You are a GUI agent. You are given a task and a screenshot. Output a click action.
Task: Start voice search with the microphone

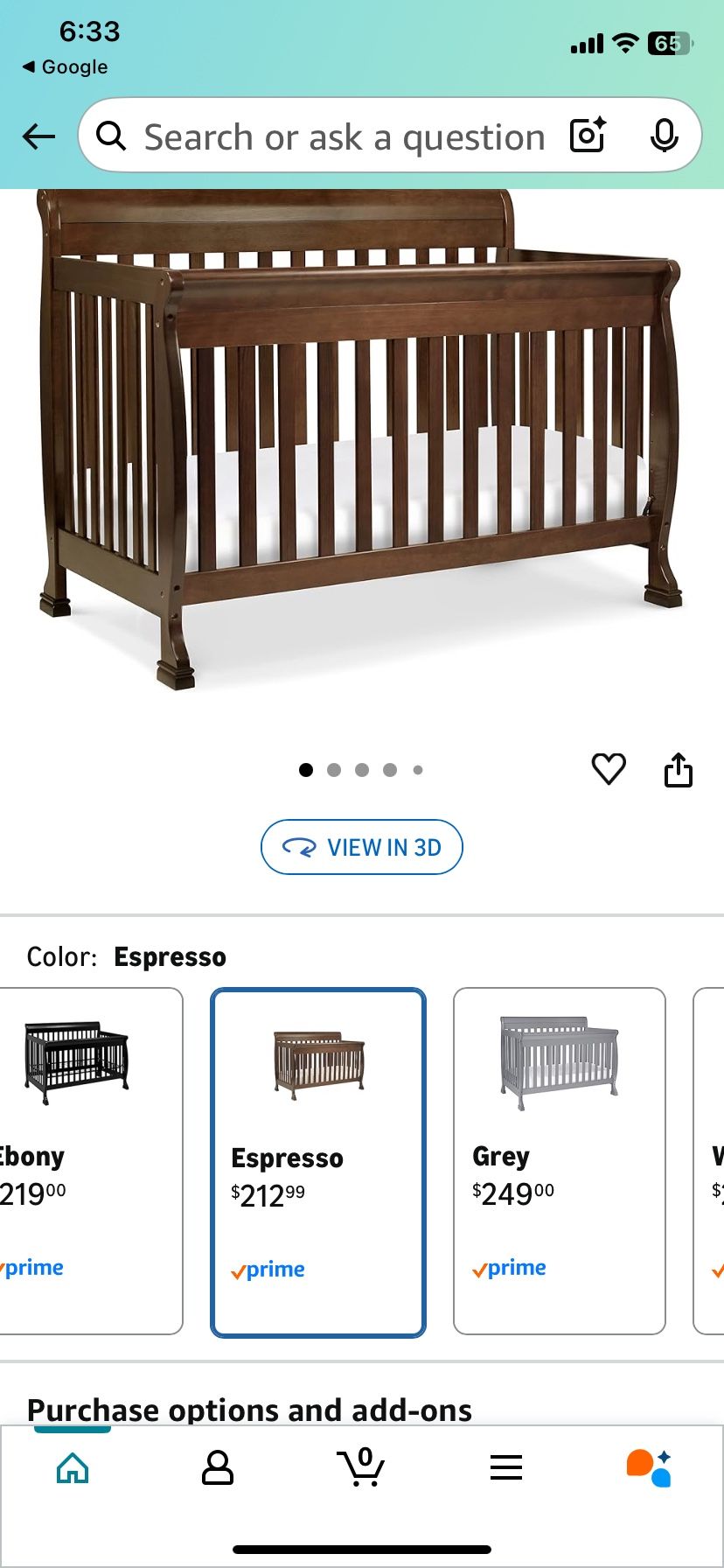click(x=664, y=136)
